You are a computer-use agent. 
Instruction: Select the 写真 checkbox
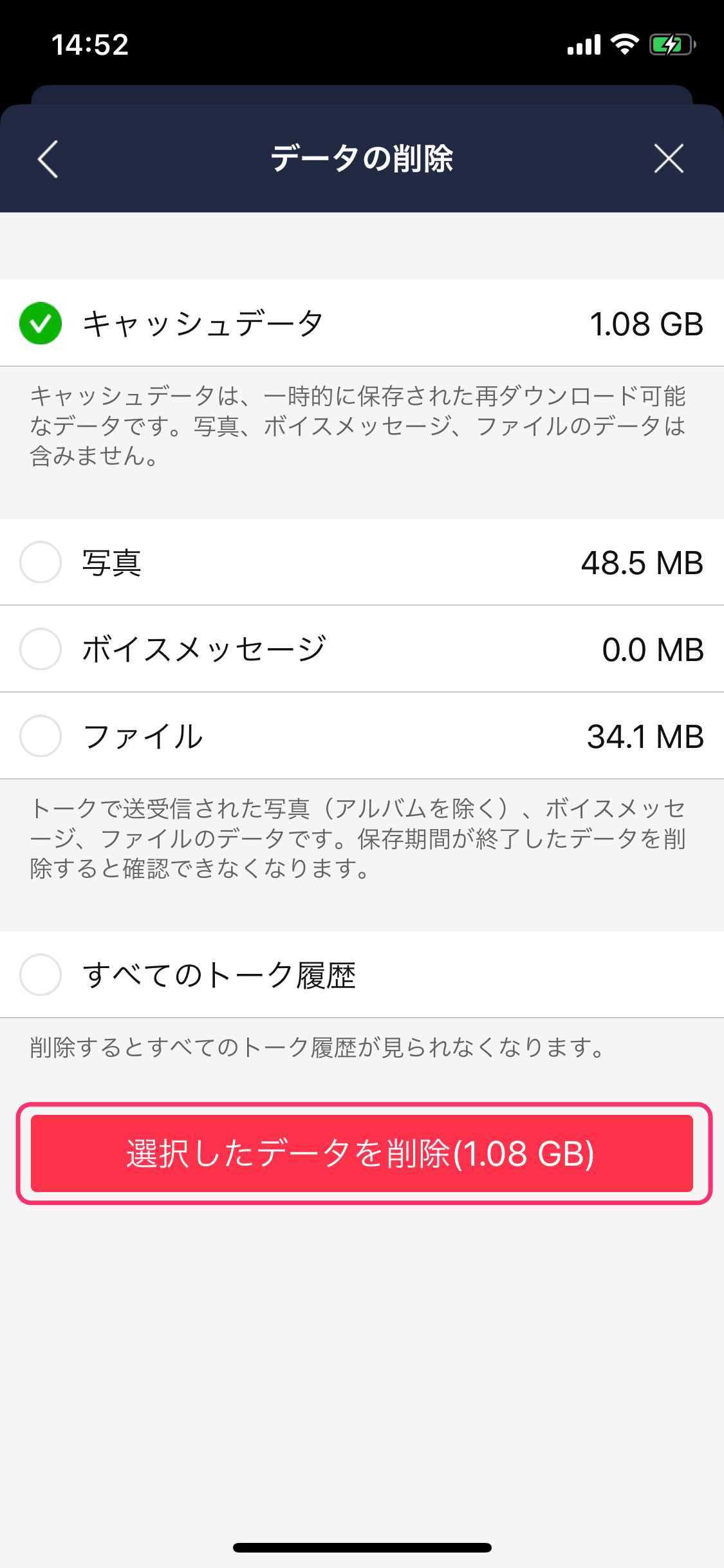coord(40,562)
